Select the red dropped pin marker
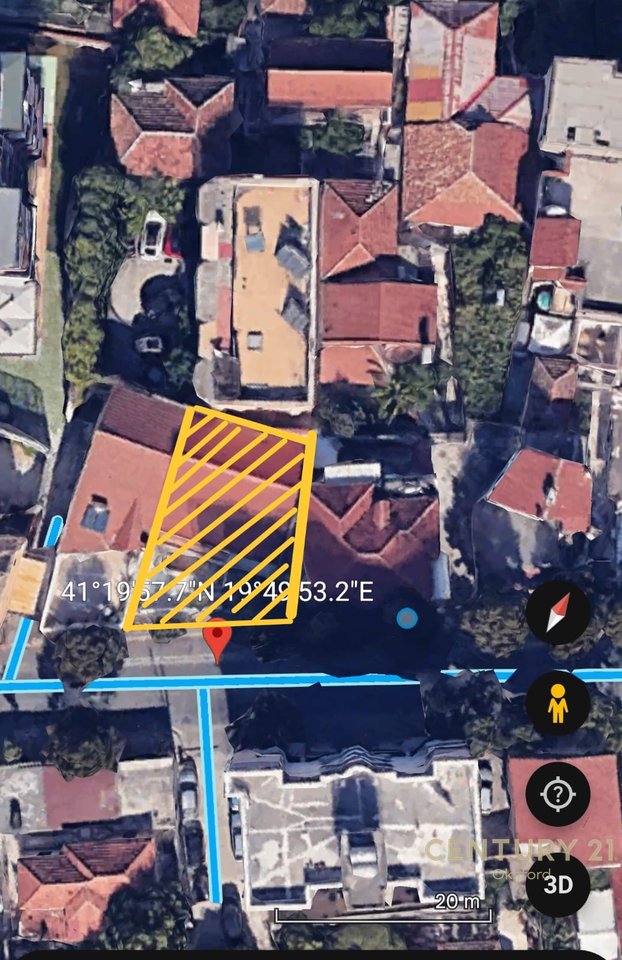 pyautogui.click(x=218, y=638)
